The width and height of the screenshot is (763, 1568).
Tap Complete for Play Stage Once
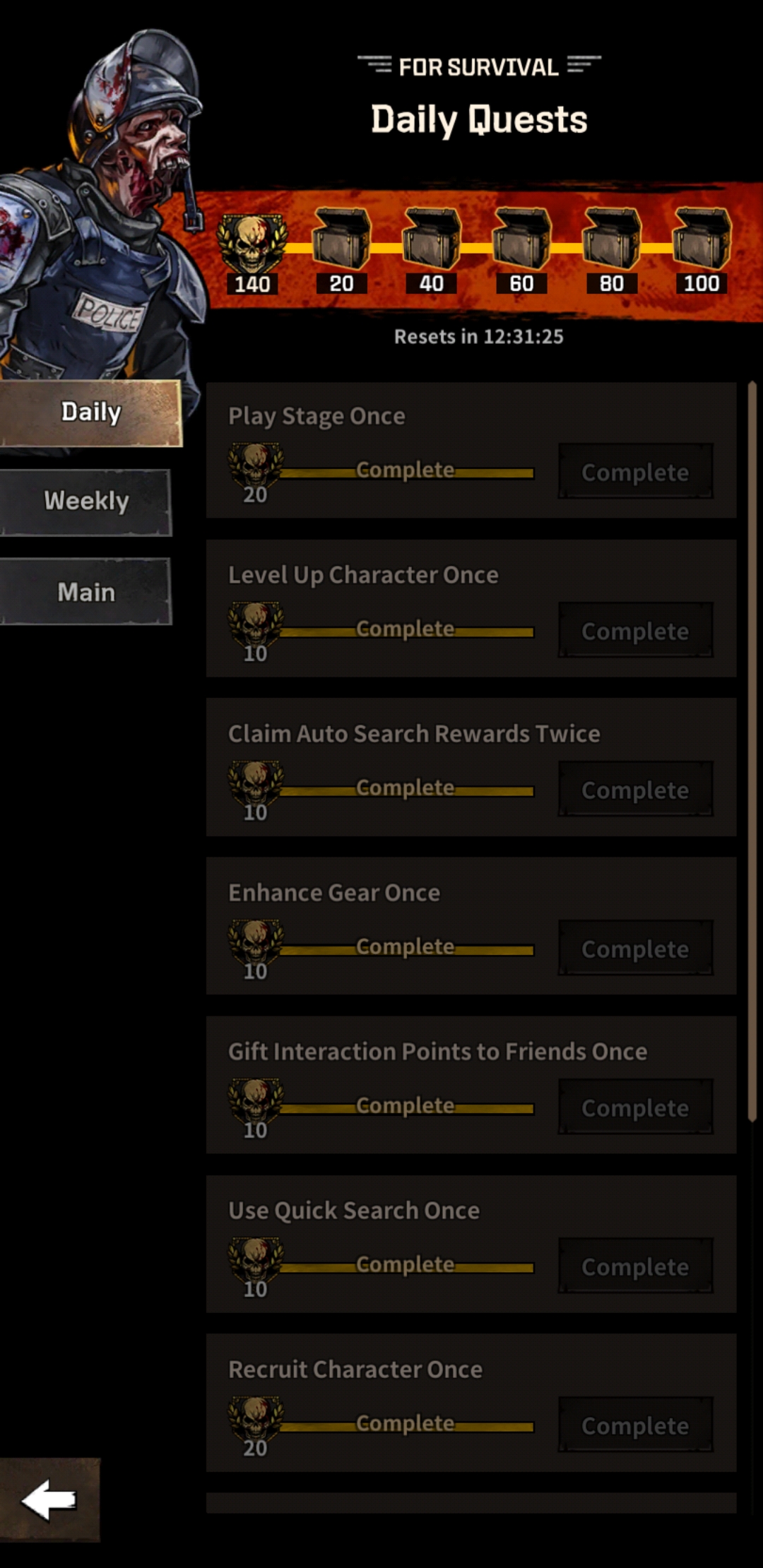tap(635, 472)
